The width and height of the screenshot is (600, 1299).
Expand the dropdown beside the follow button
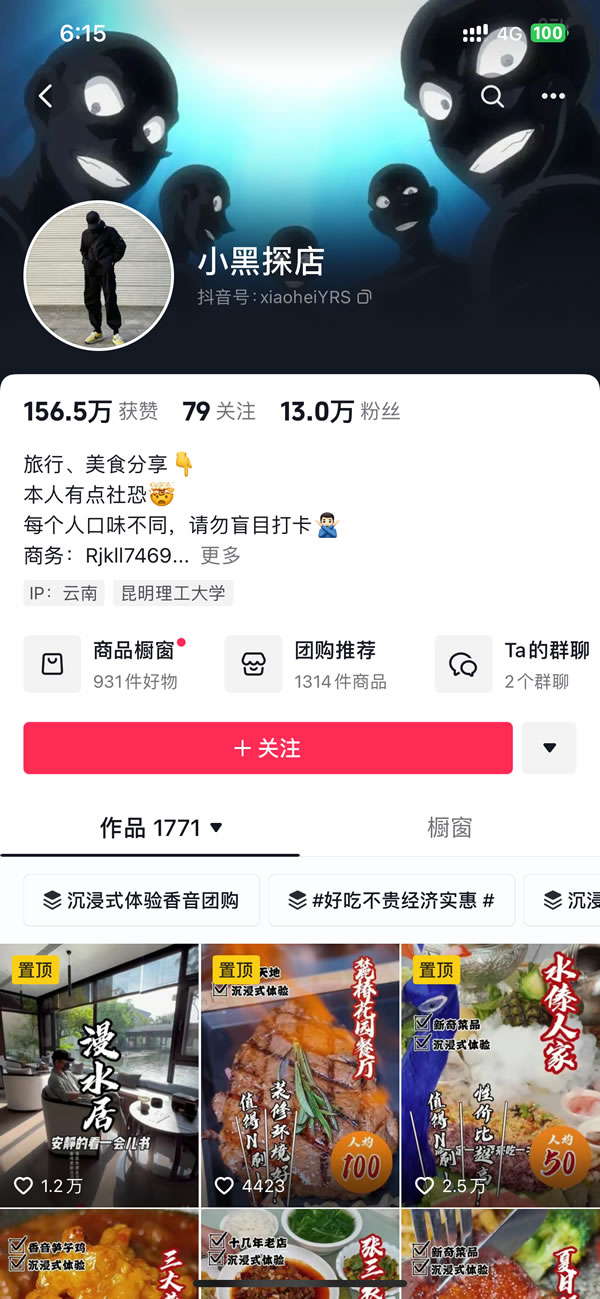(x=548, y=748)
